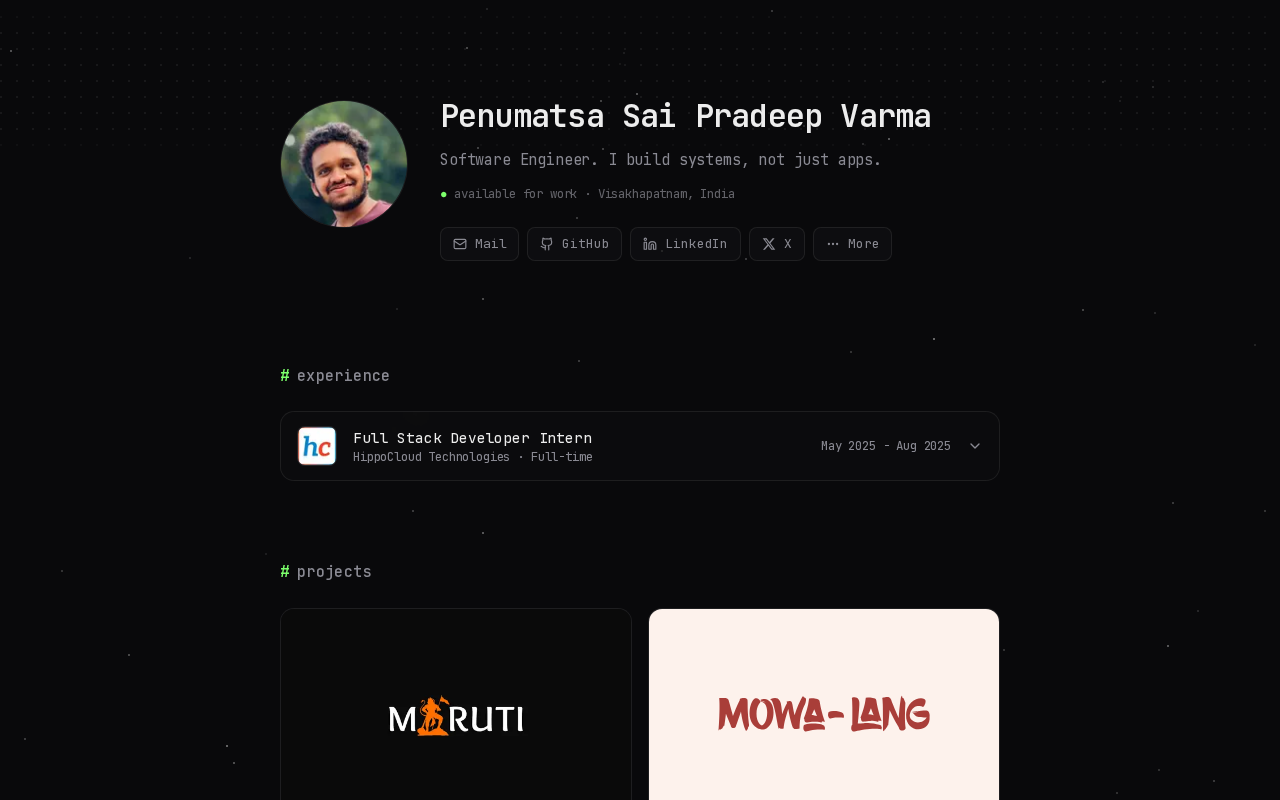This screenshot has height=800, width=1280.
Task: Open the X social profile
Action: (777, 244)
